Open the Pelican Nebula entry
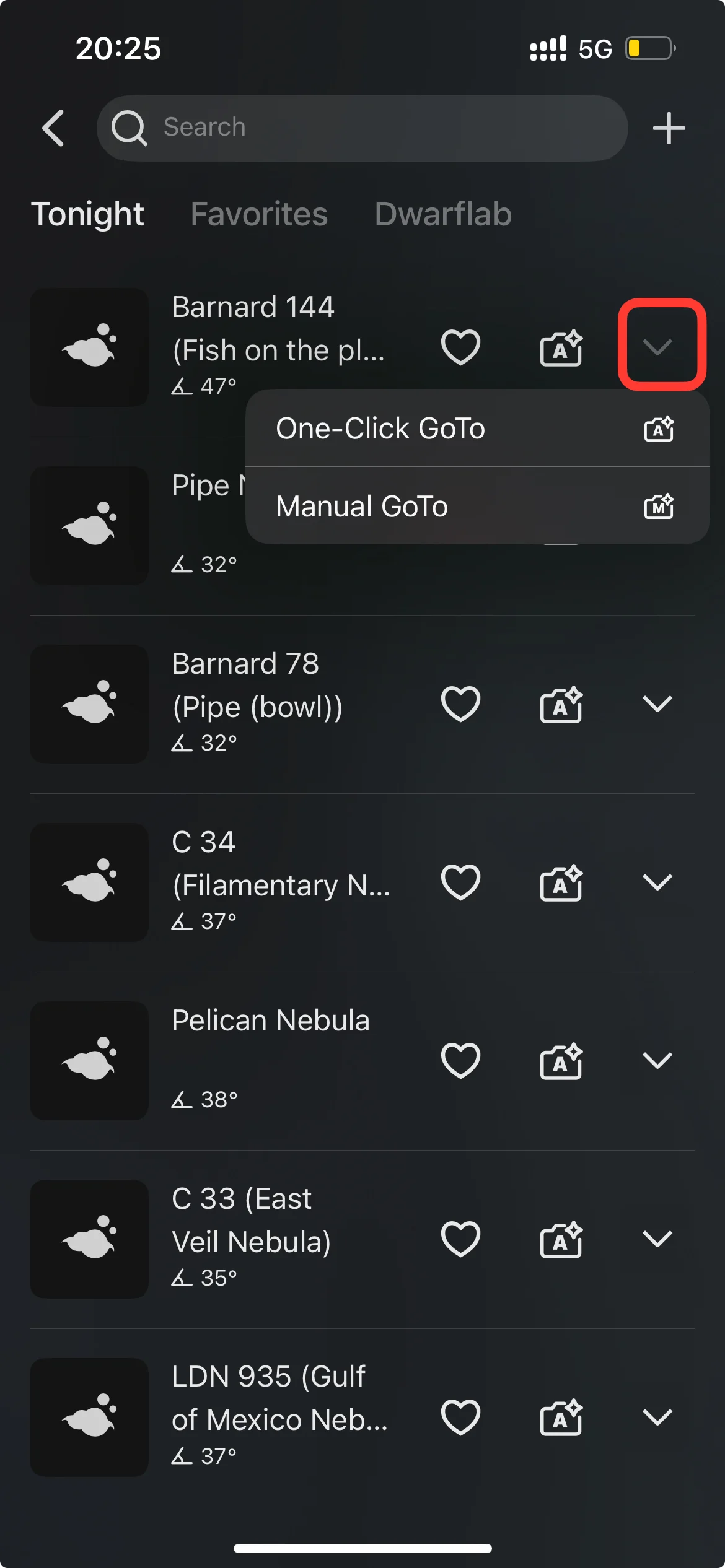The height and width of the screenshot is (1568, 725). [270, 1021]
